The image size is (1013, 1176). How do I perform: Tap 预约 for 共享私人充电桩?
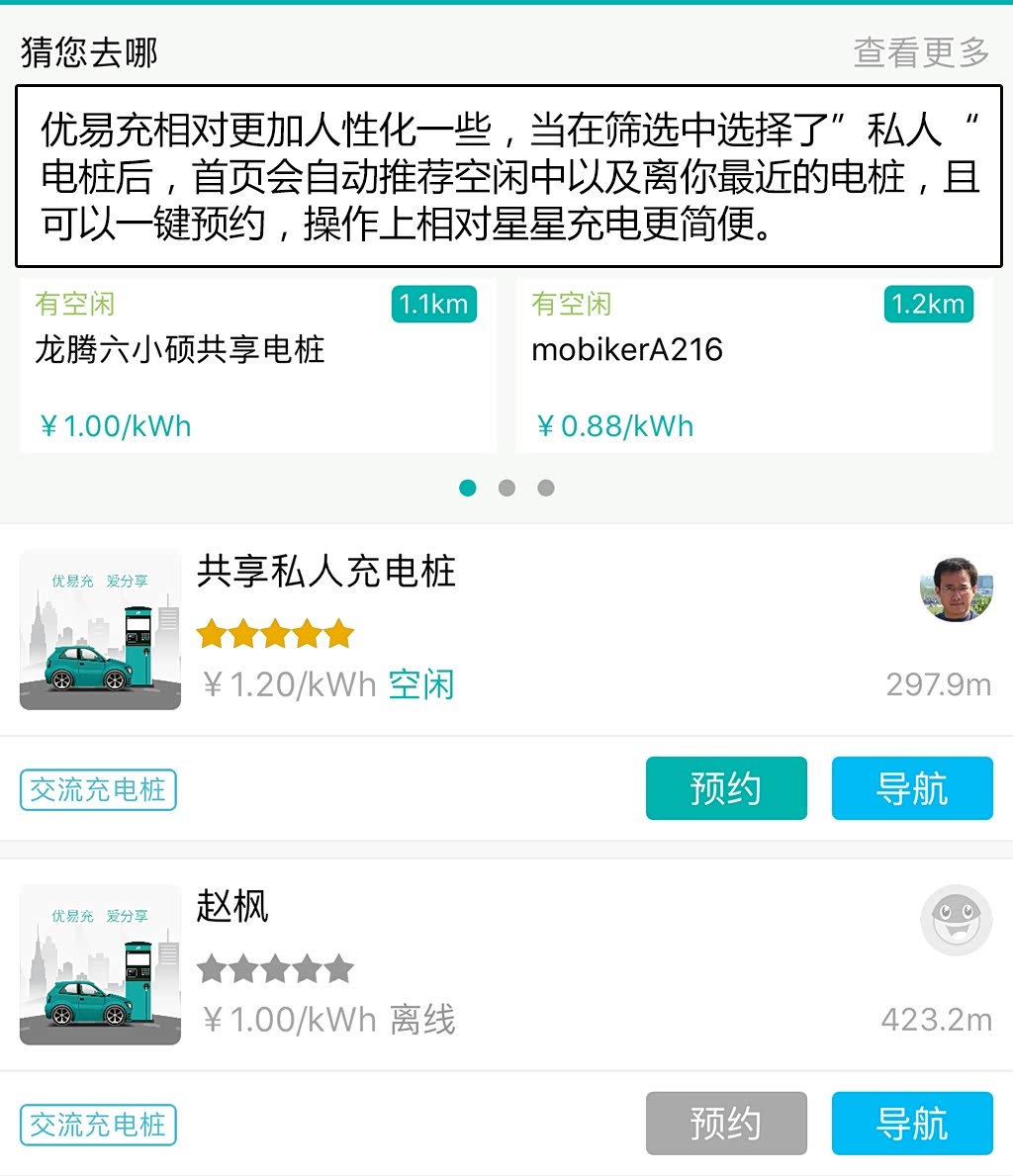726,788
